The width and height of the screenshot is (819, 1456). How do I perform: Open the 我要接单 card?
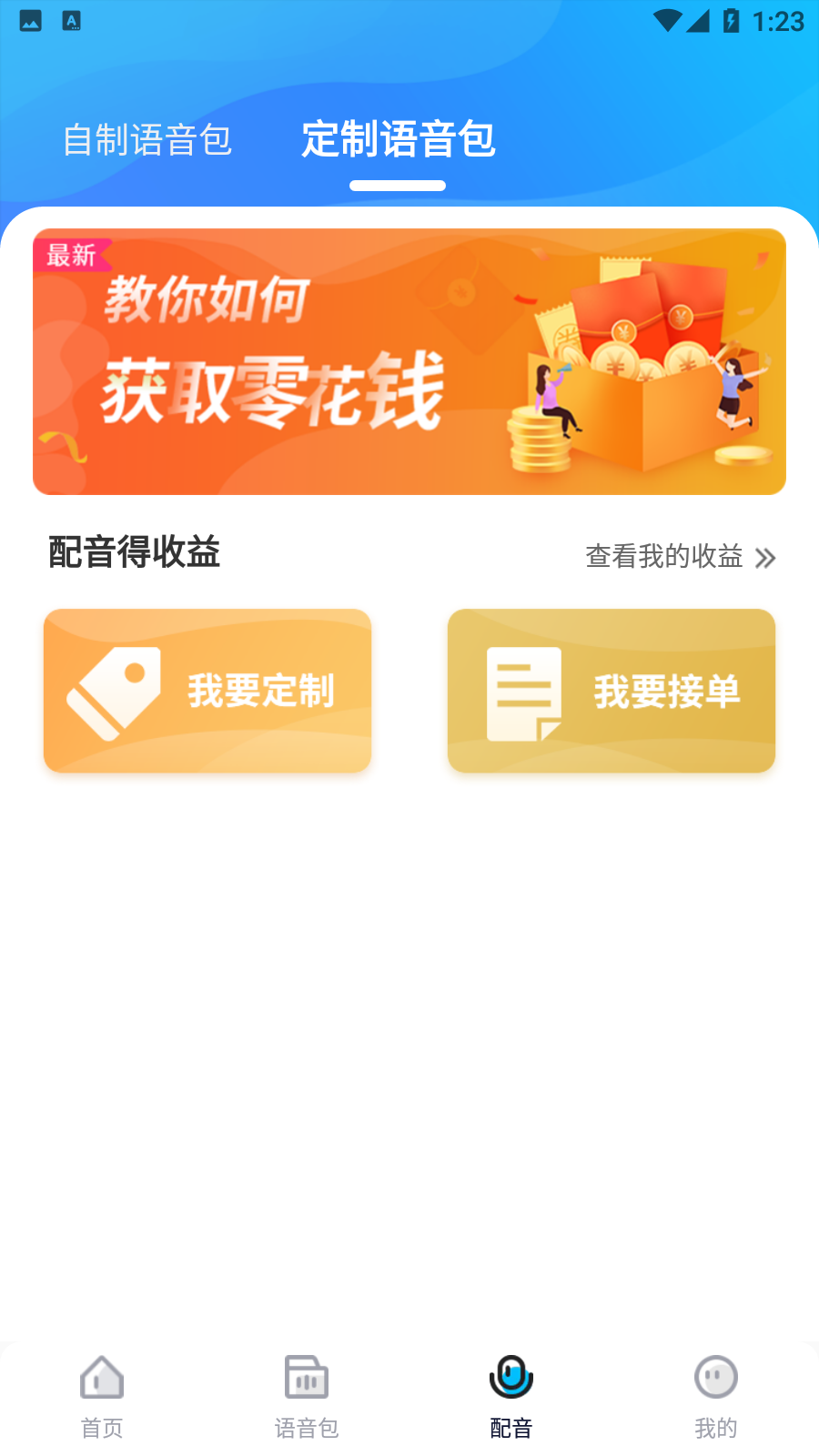pyautogui.click(x=612, y=691)
